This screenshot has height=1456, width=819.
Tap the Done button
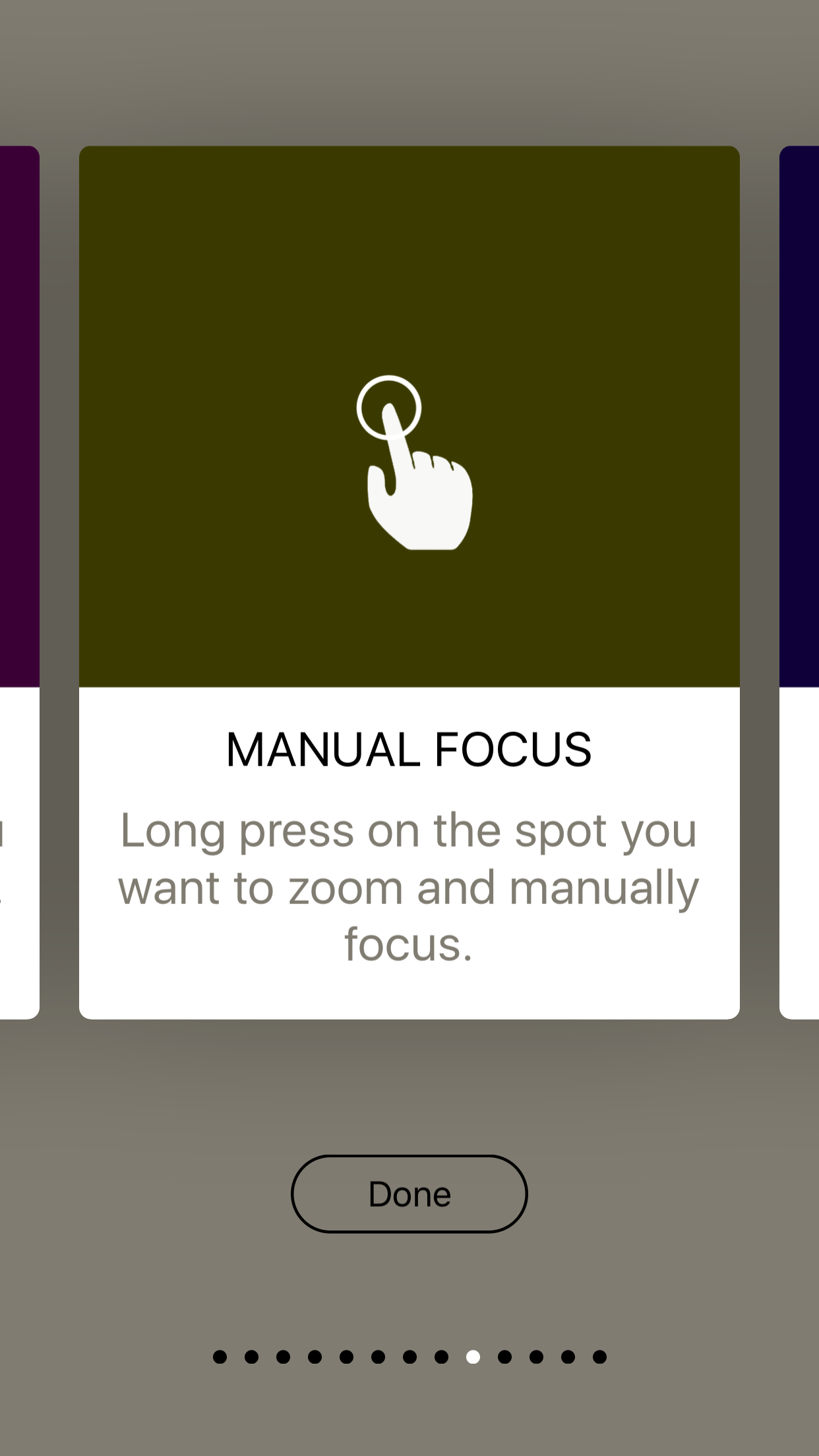[409, 1194]
